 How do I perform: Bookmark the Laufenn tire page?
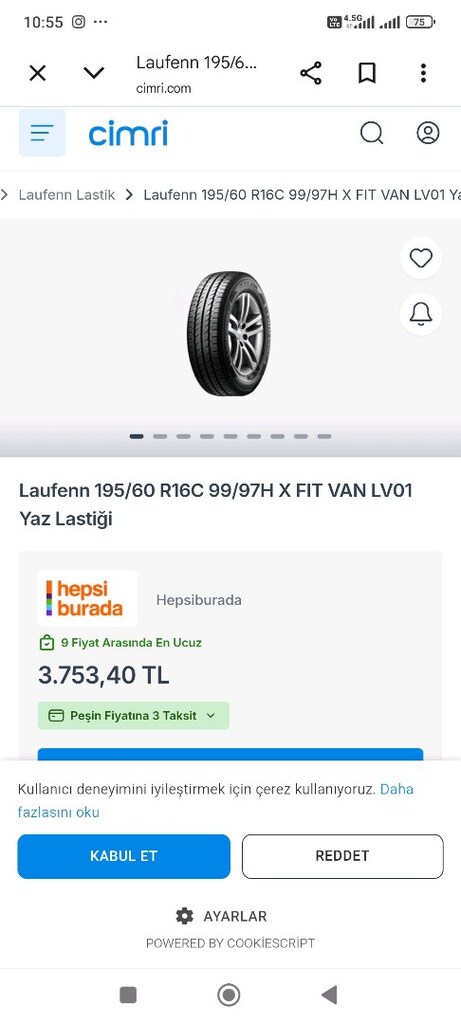(x=367, y=73)
